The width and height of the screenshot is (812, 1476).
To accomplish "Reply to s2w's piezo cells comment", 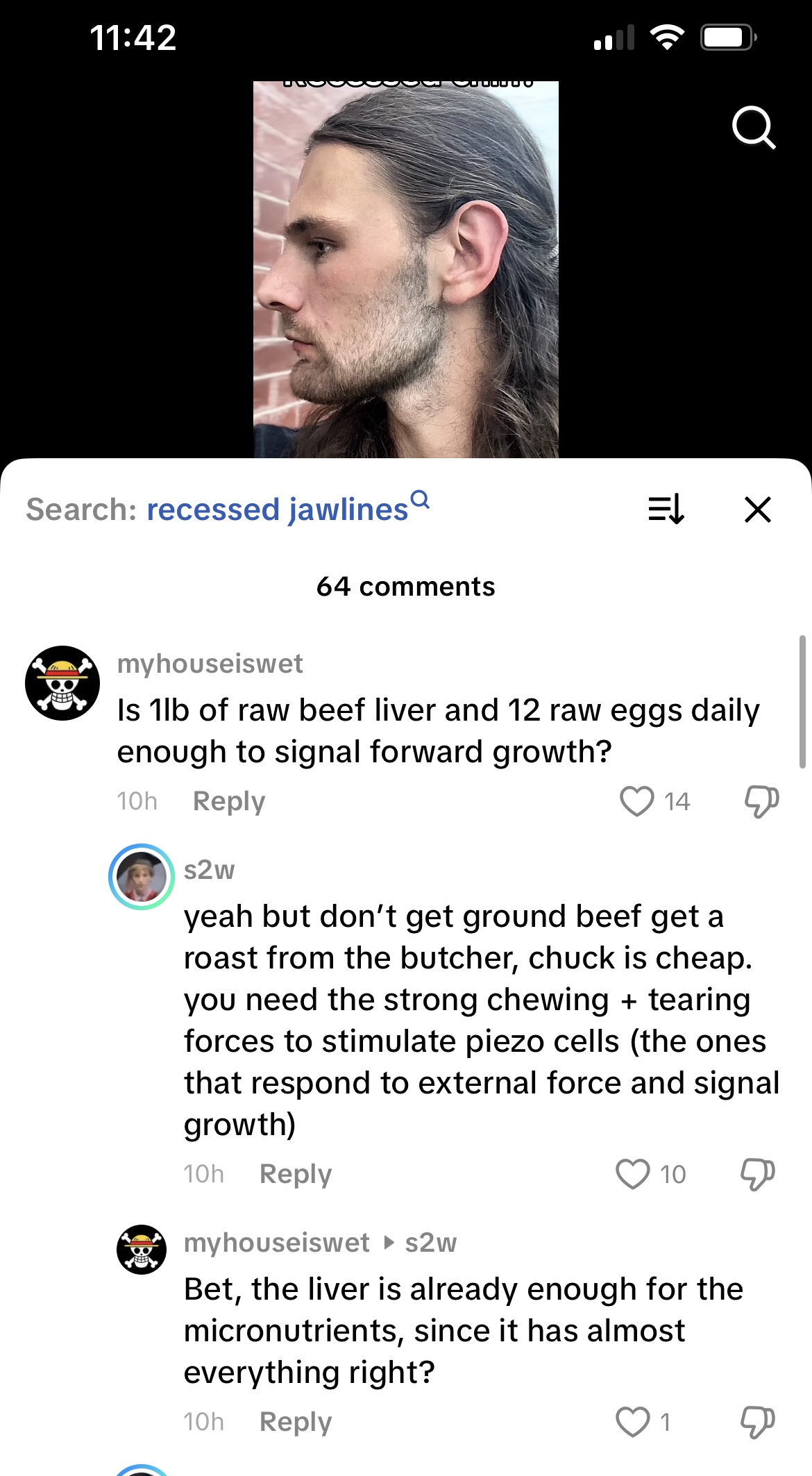I will coord(295,1174).
